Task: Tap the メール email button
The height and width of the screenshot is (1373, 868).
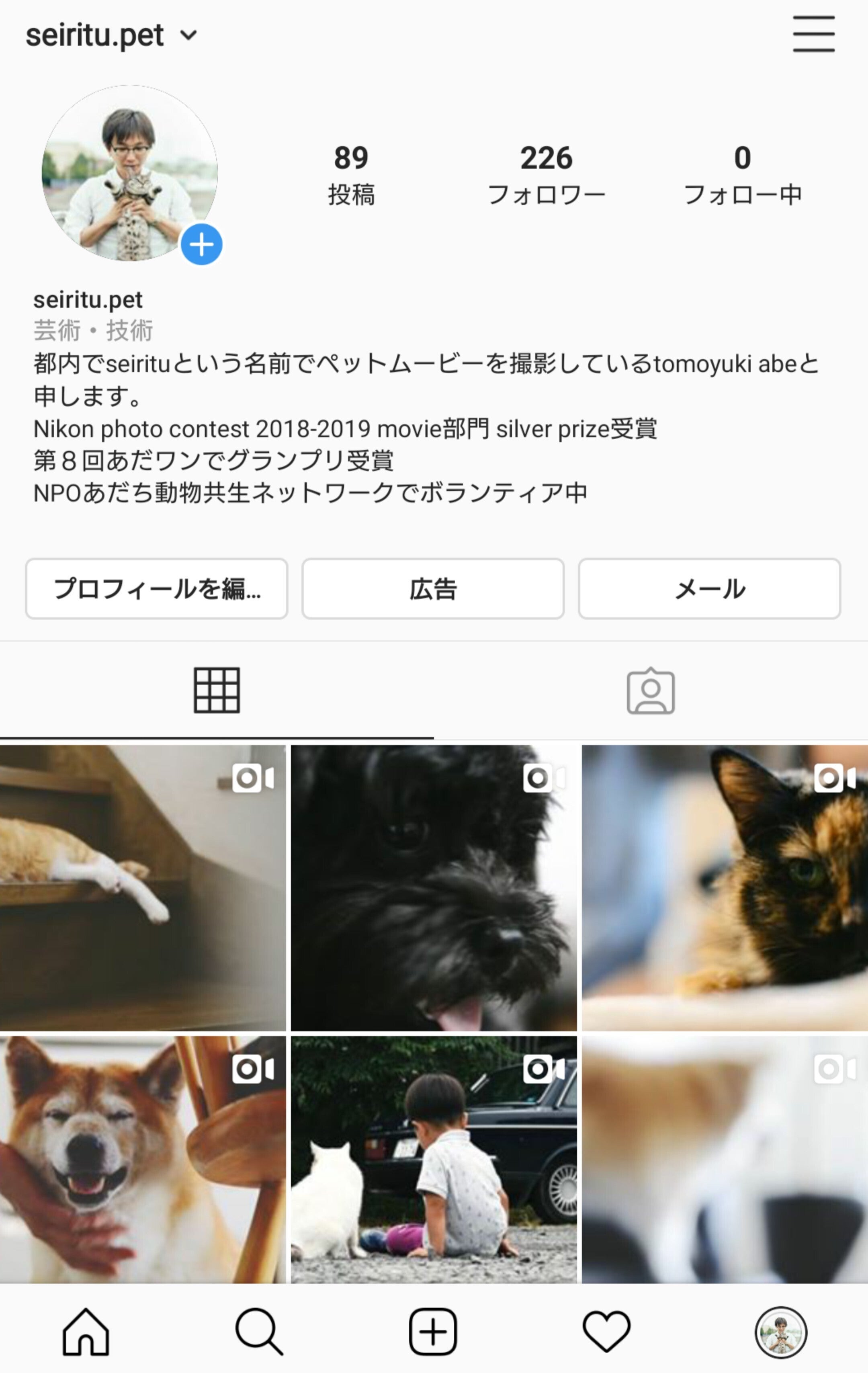Action: pos(709,588)
